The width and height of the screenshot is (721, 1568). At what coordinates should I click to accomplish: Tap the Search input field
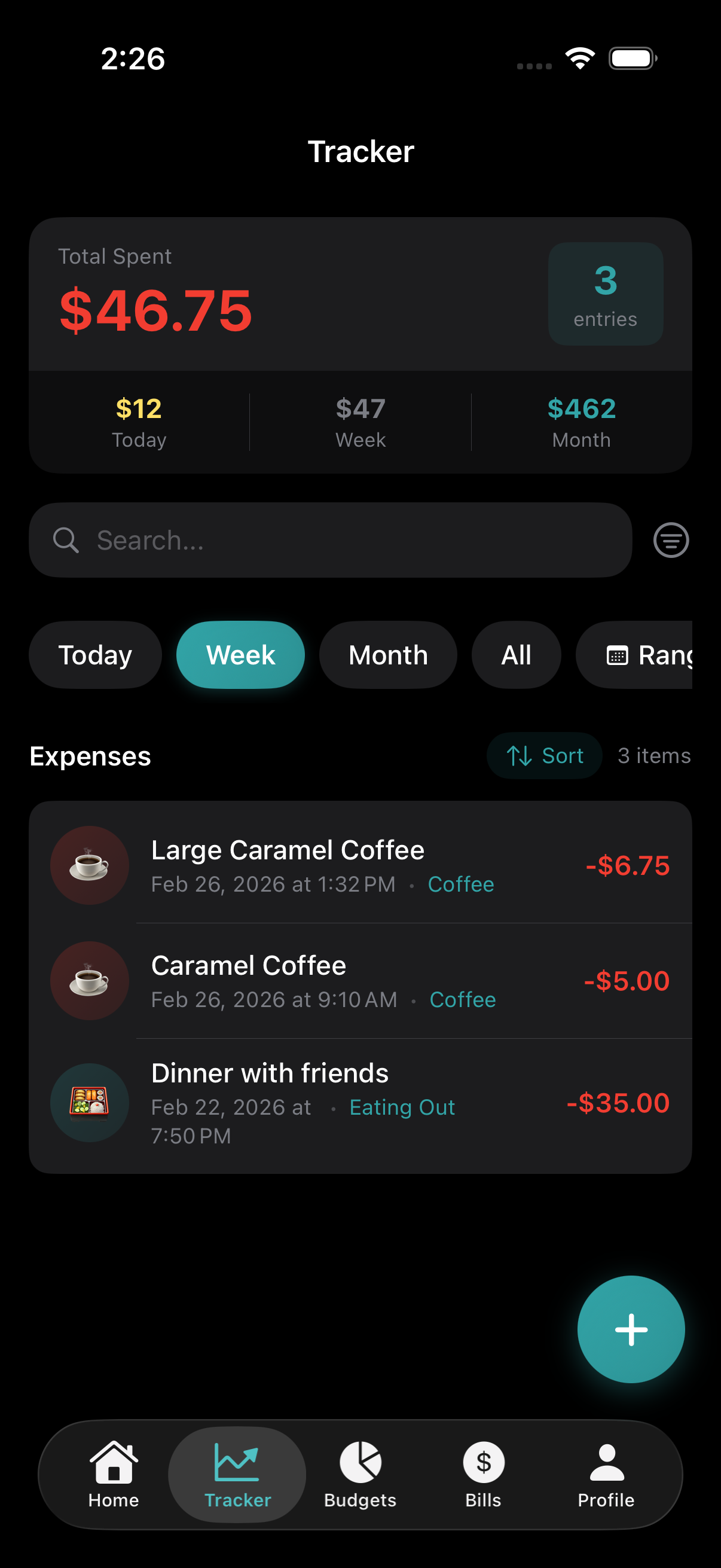pos(304,539)
